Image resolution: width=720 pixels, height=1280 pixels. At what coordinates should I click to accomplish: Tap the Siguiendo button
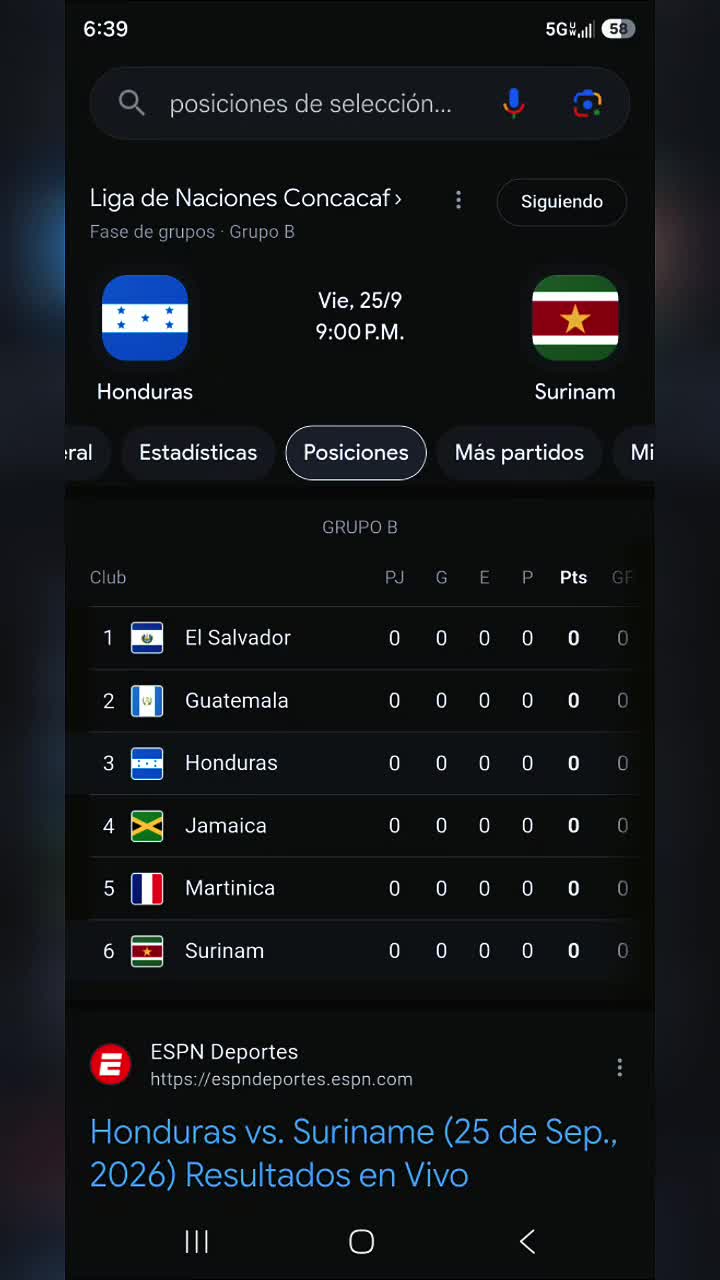[x=562, y=201]
